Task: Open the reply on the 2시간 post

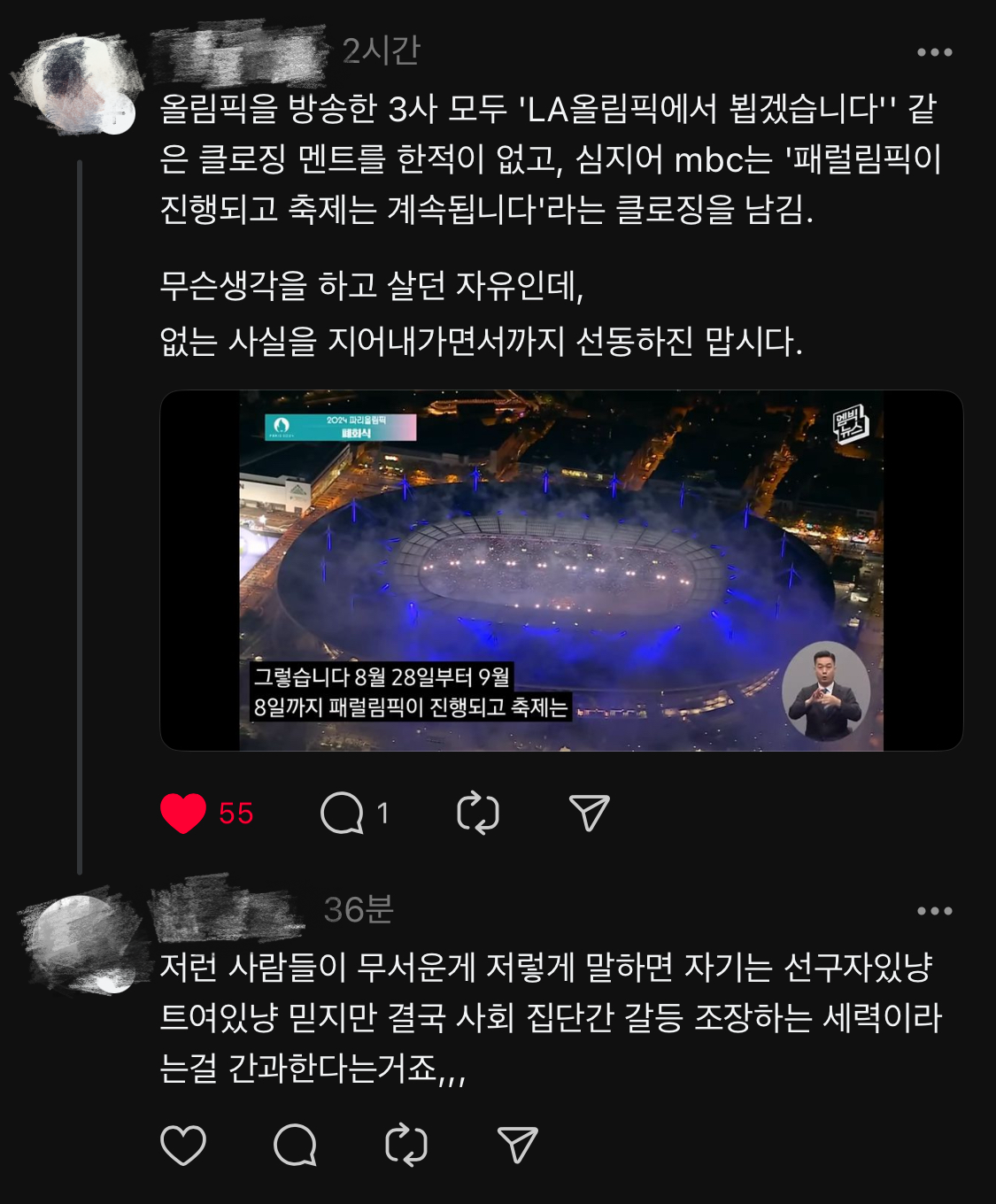Action: [343, 813]
